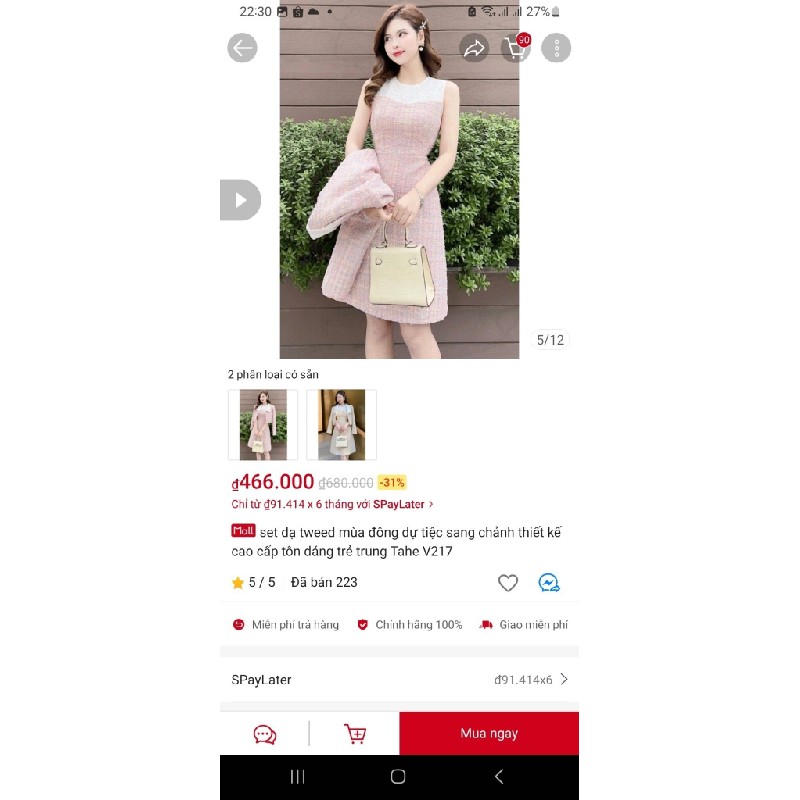Add the item to the cart

click(355, 734)
